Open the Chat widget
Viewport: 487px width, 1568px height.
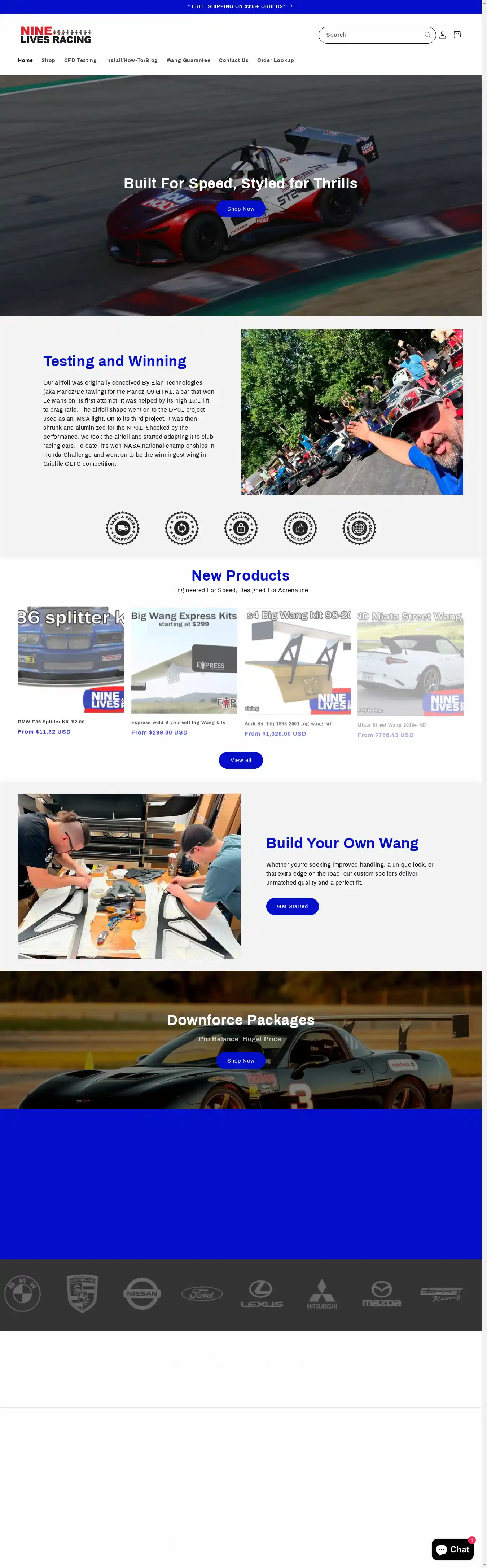(452, 1549)
